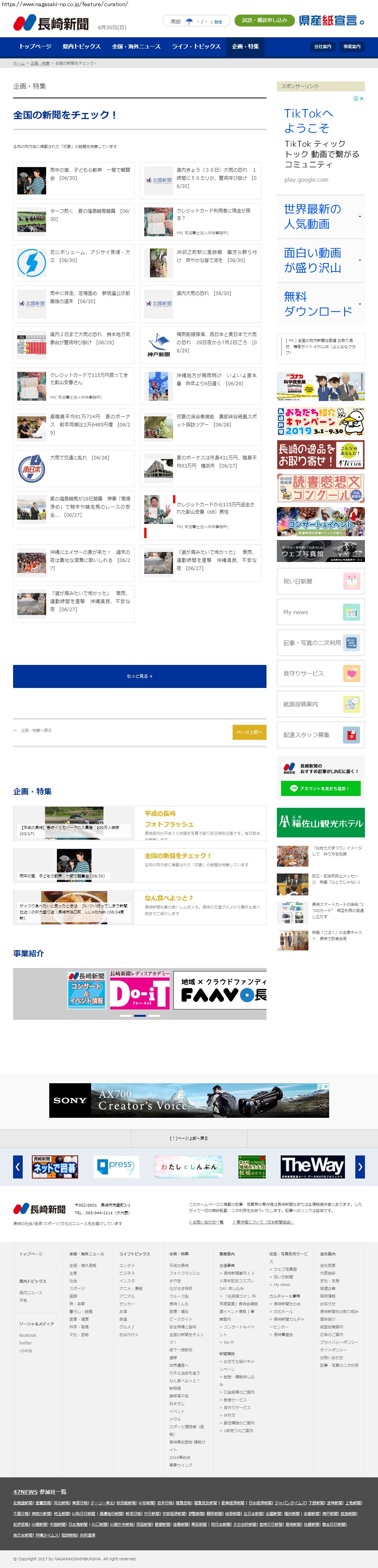The image size is (378, 1568).
Task: Open 事業案内 in the header
Action: coord(351,46)
